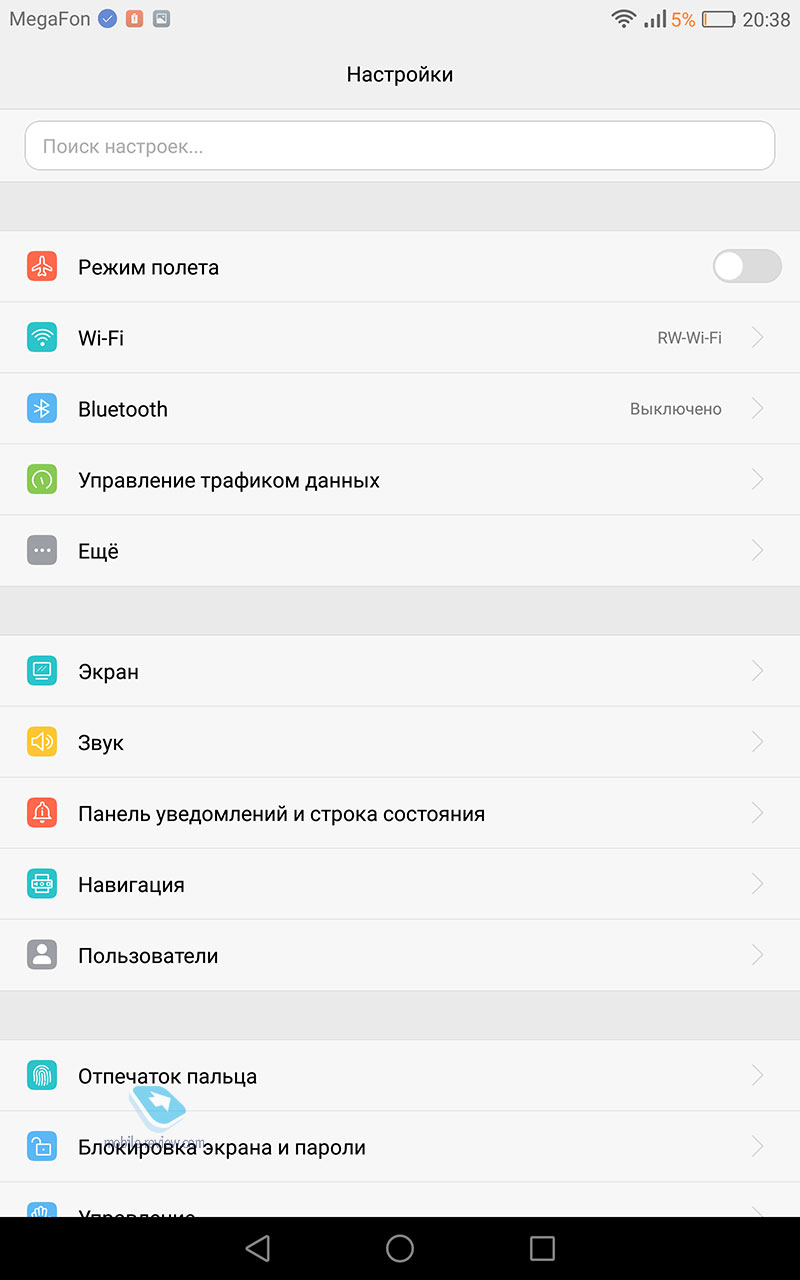Tap the settings search field
The height and width of the screenshot is (1280, 800).
400,146
